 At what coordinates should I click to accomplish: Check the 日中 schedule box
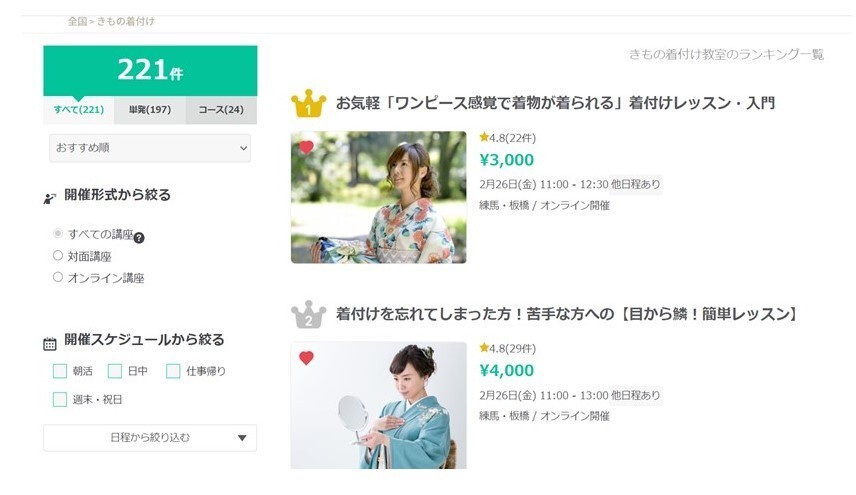coord(115,371)
